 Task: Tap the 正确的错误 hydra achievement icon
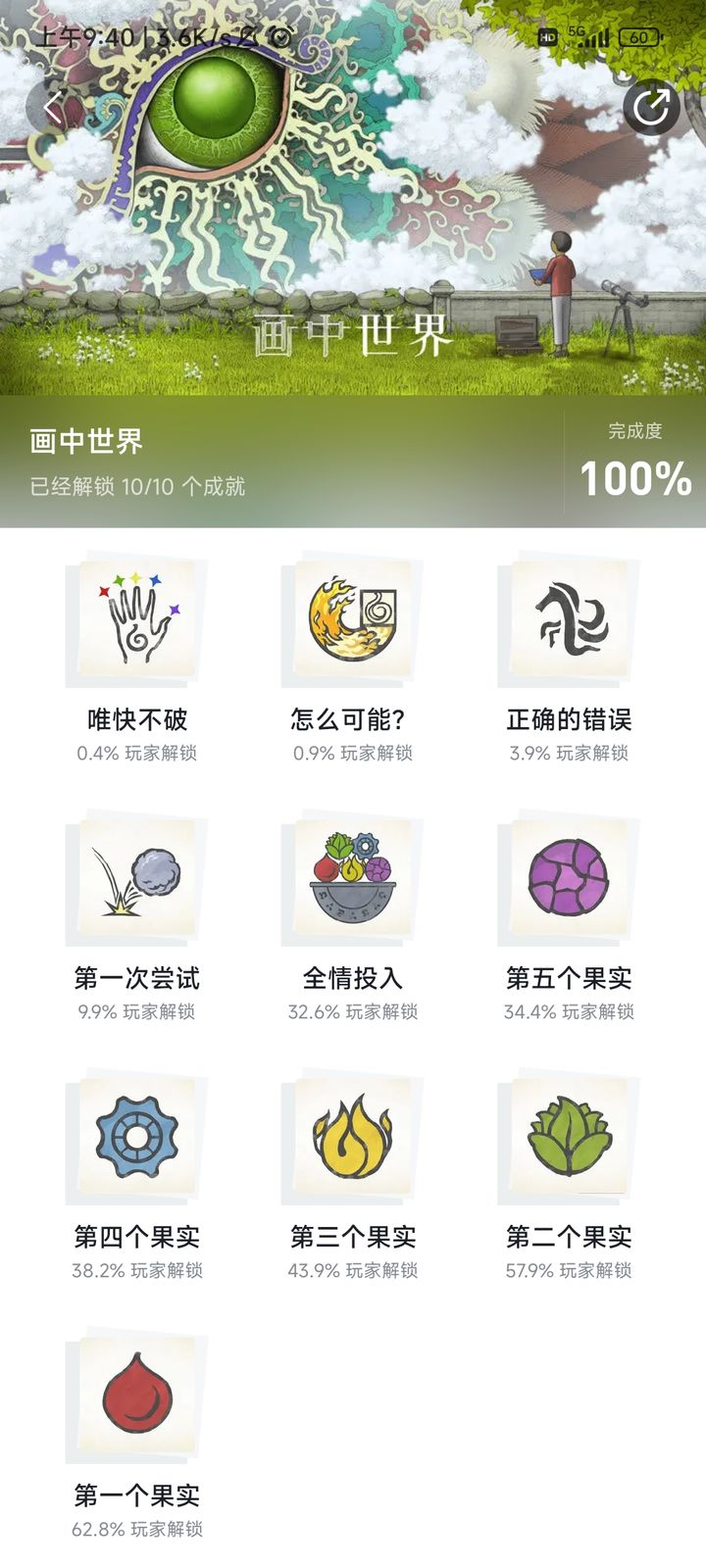[566, 619]
